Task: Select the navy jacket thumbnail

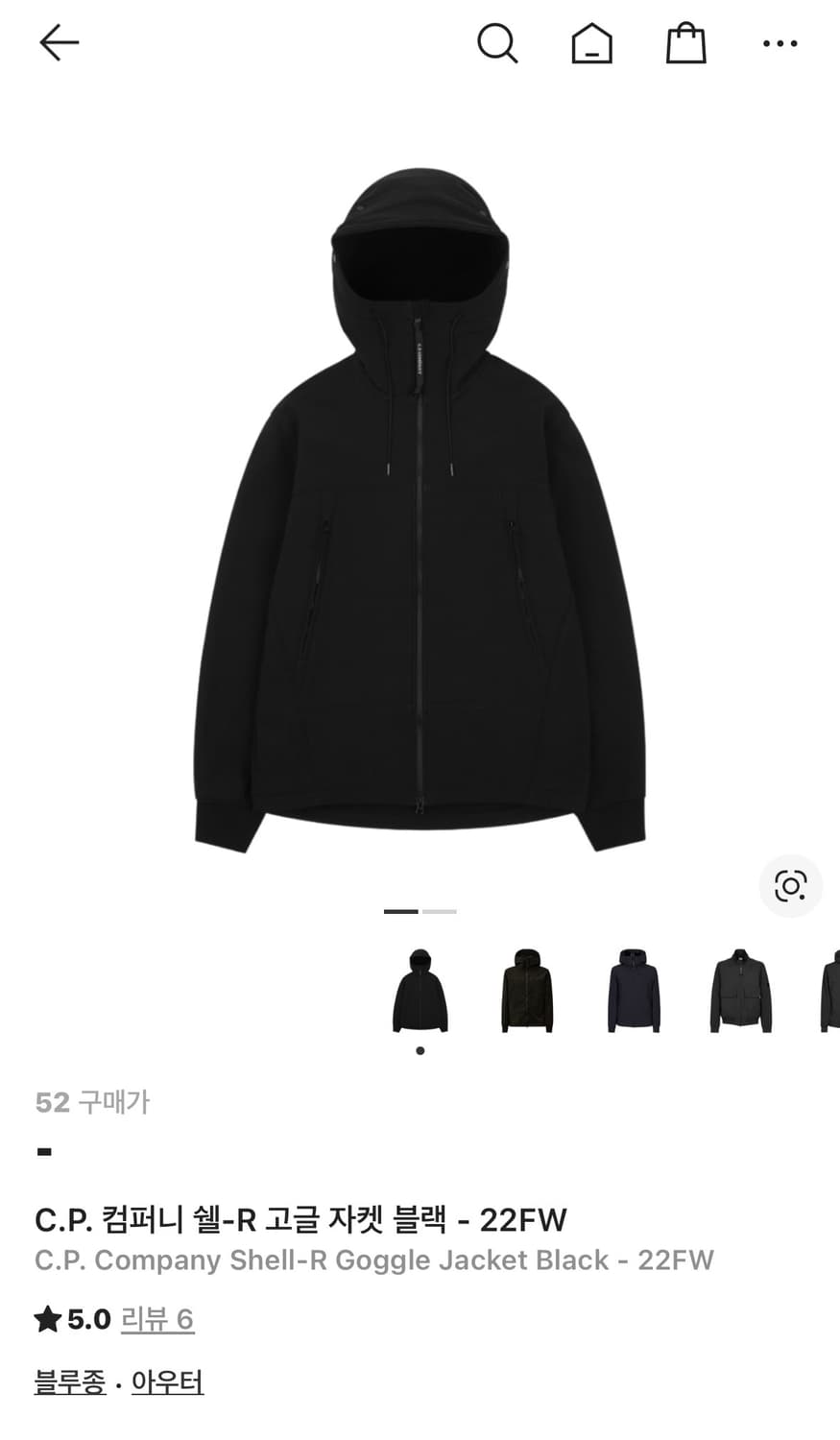Action: tap(634, 992)
